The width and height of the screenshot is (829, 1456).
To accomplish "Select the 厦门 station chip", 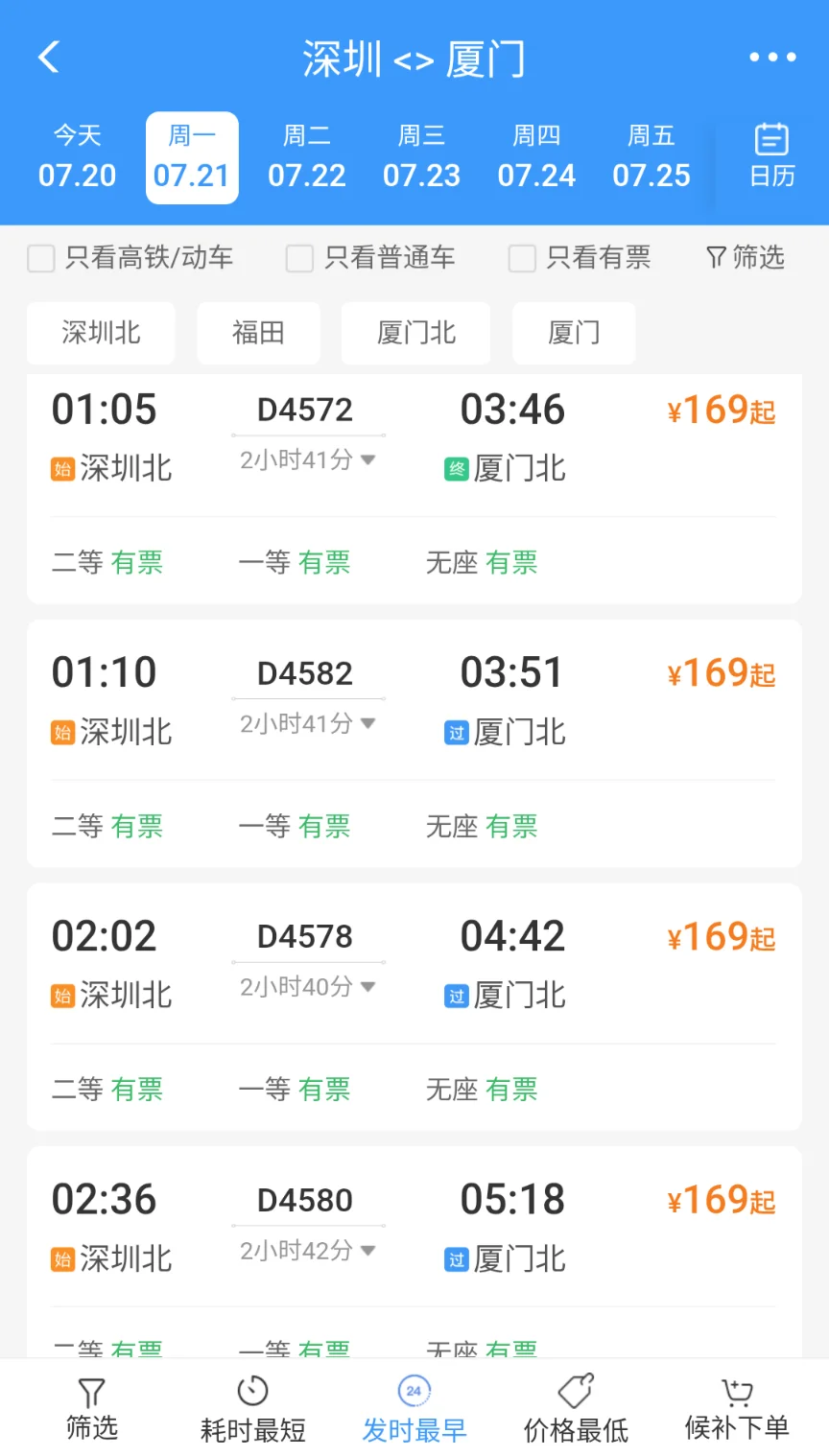I will 574,333.
